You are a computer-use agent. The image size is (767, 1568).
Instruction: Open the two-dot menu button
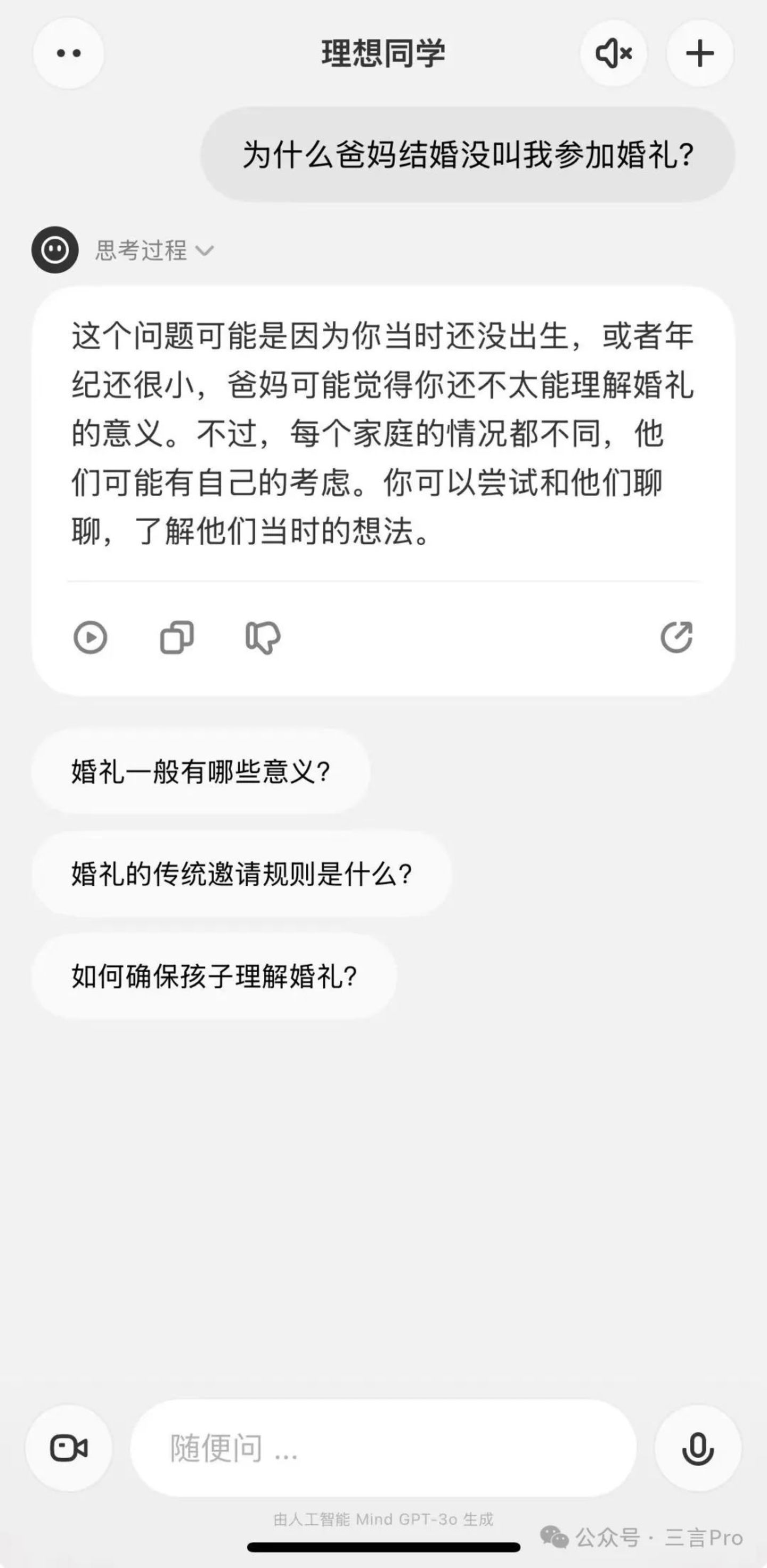tap(68, 54)
